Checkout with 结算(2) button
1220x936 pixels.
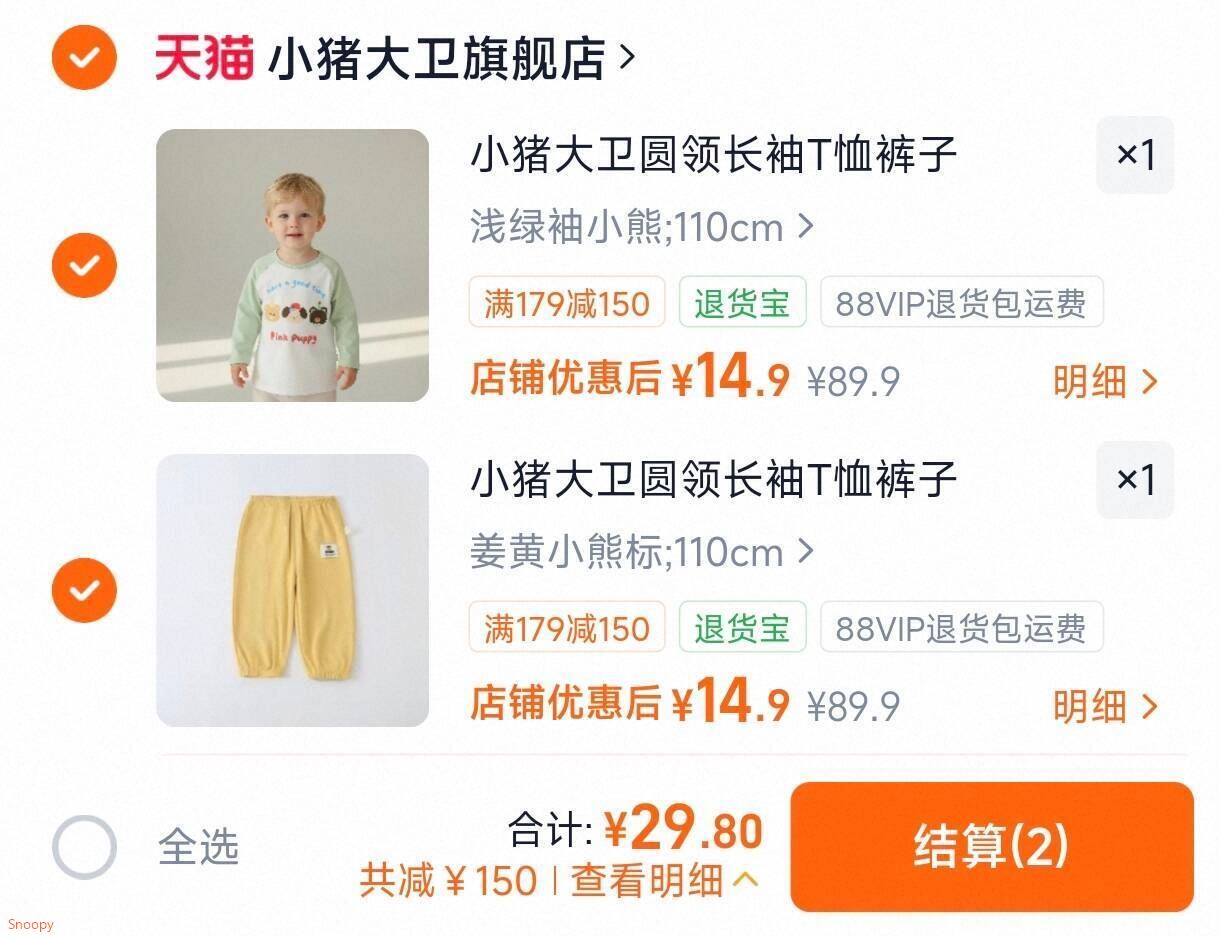click(992, 847)
